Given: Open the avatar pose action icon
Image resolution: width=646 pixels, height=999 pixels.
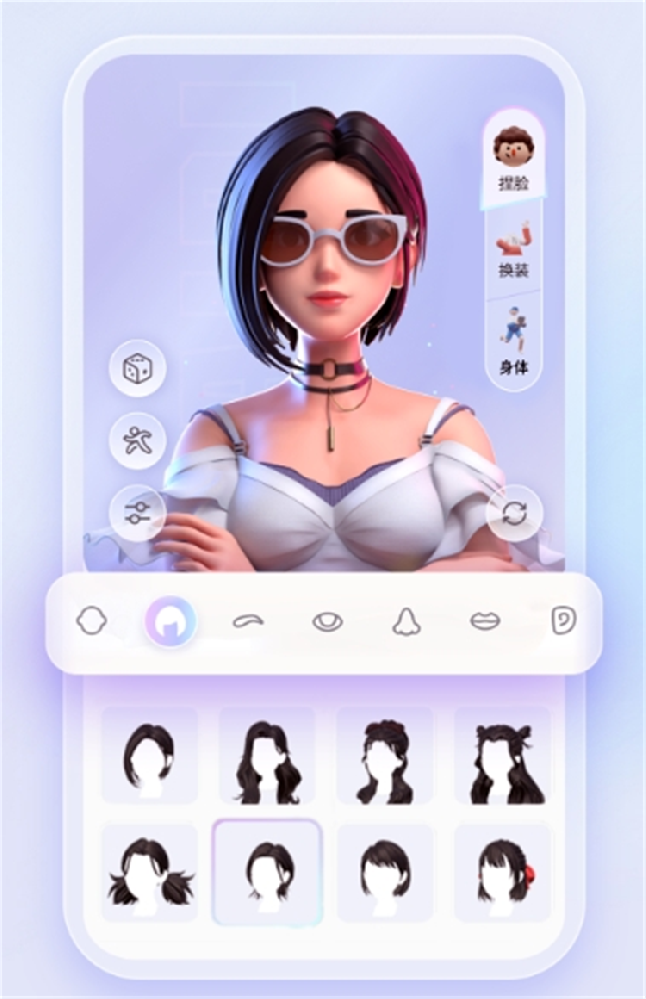Looking at the screenshot, I should coord(136,441).
